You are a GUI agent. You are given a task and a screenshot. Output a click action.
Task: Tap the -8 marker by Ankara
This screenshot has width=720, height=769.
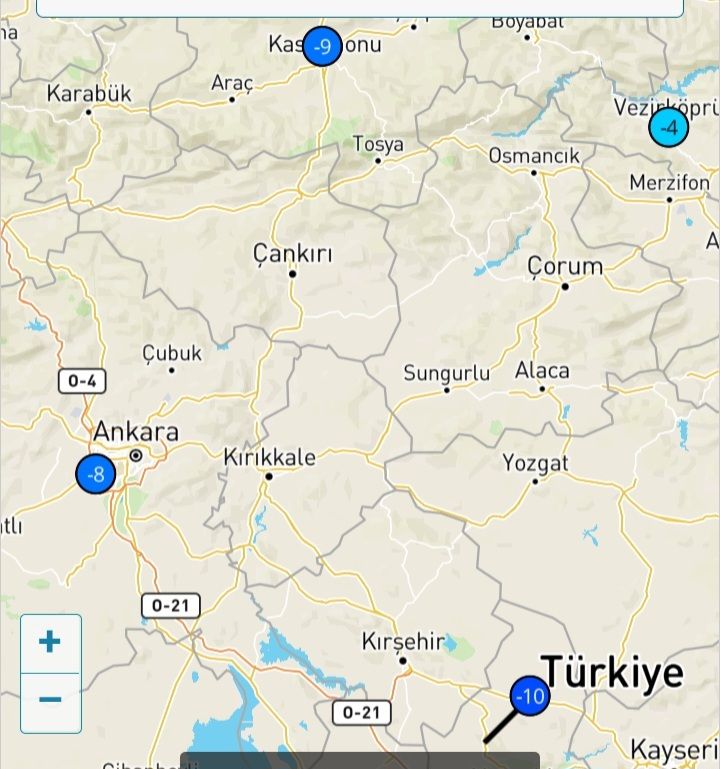(x=96, y=474)
